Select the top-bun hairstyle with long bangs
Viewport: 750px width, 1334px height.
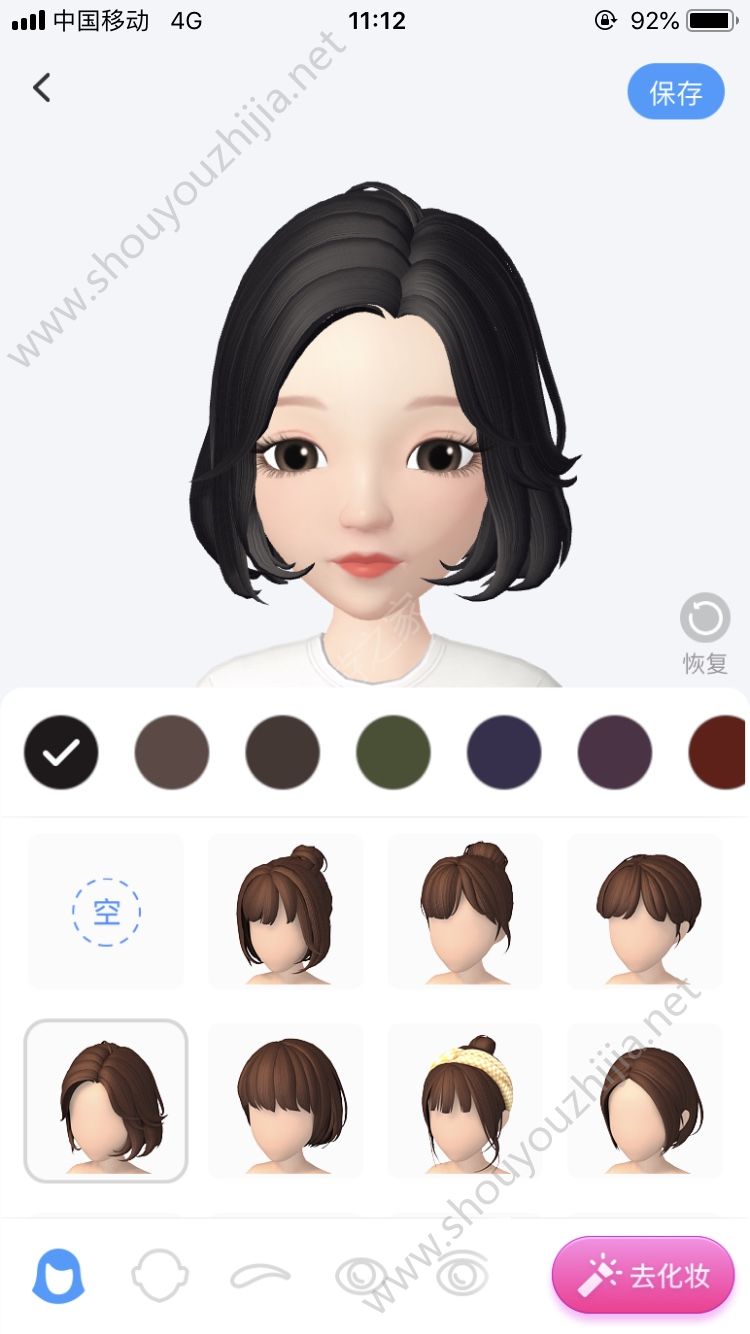pyautogui.click(x=285, y=912)
